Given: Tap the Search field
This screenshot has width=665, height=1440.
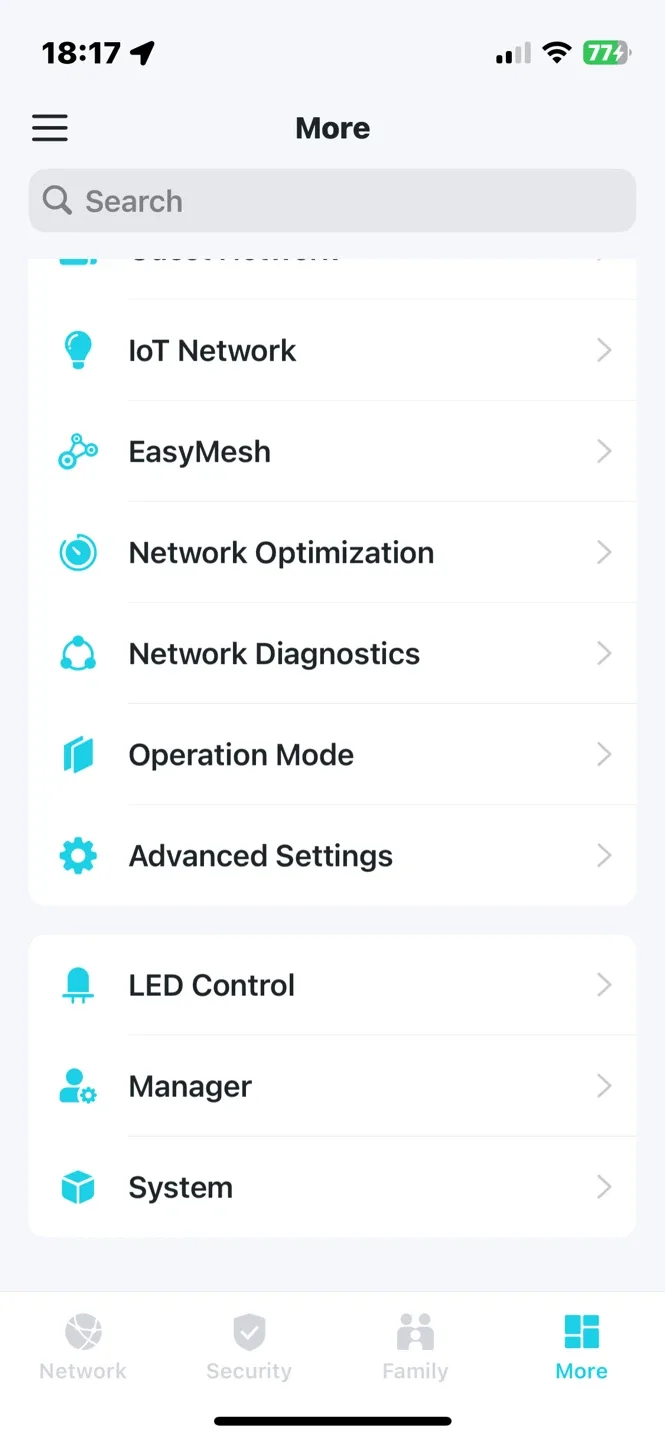Looking at the screenshot, I should pos(332,201).
